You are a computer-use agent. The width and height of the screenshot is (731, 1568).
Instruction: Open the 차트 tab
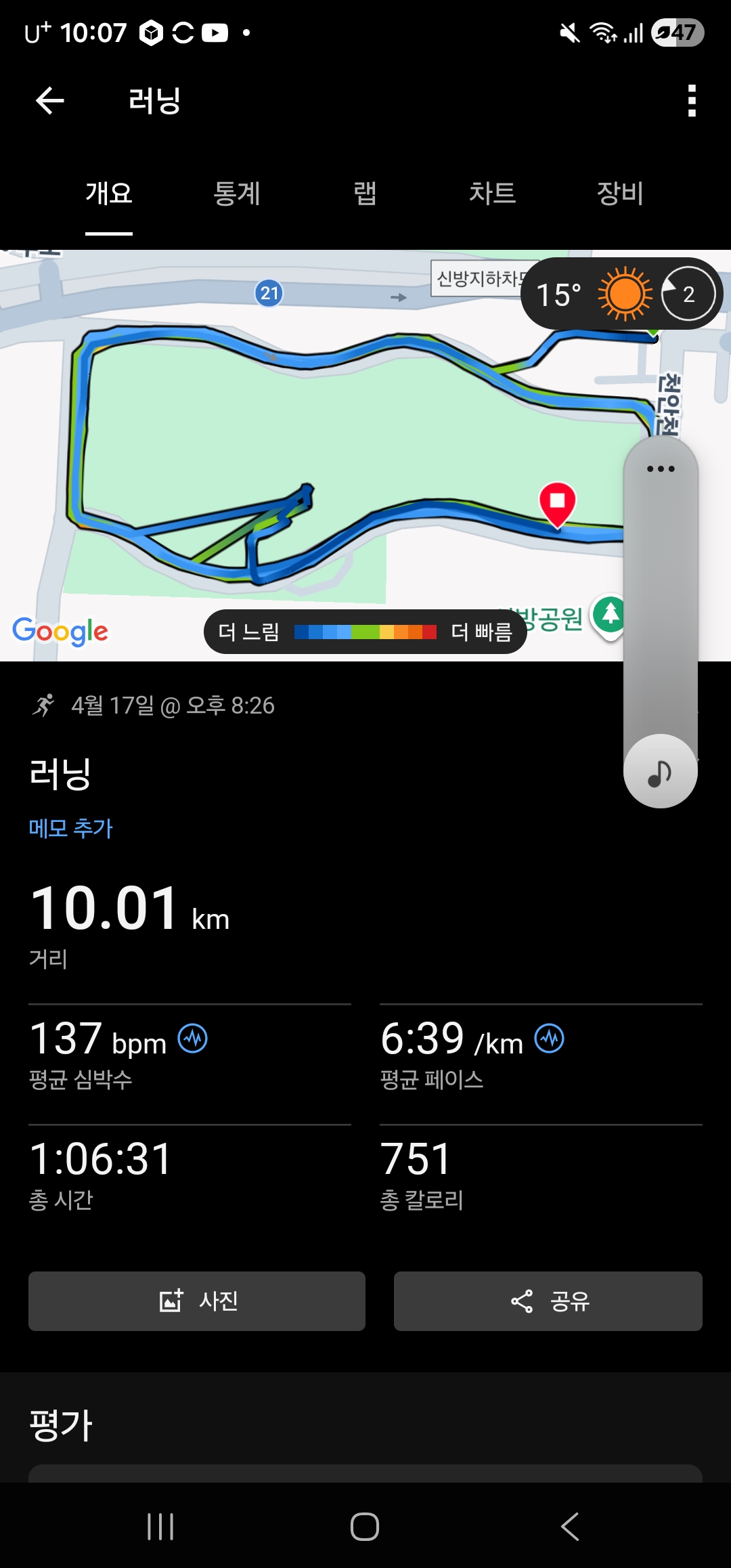[x=492, y=194]
